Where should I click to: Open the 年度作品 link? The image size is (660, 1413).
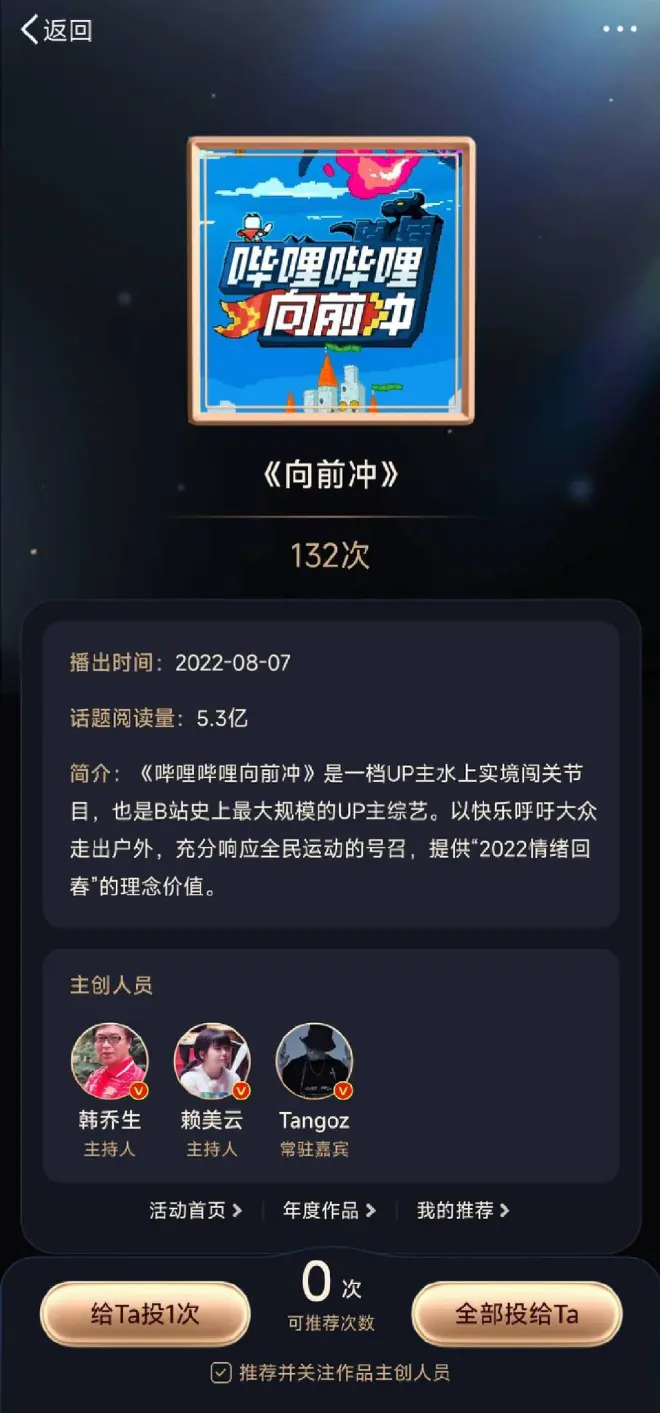pos(329,1210)
